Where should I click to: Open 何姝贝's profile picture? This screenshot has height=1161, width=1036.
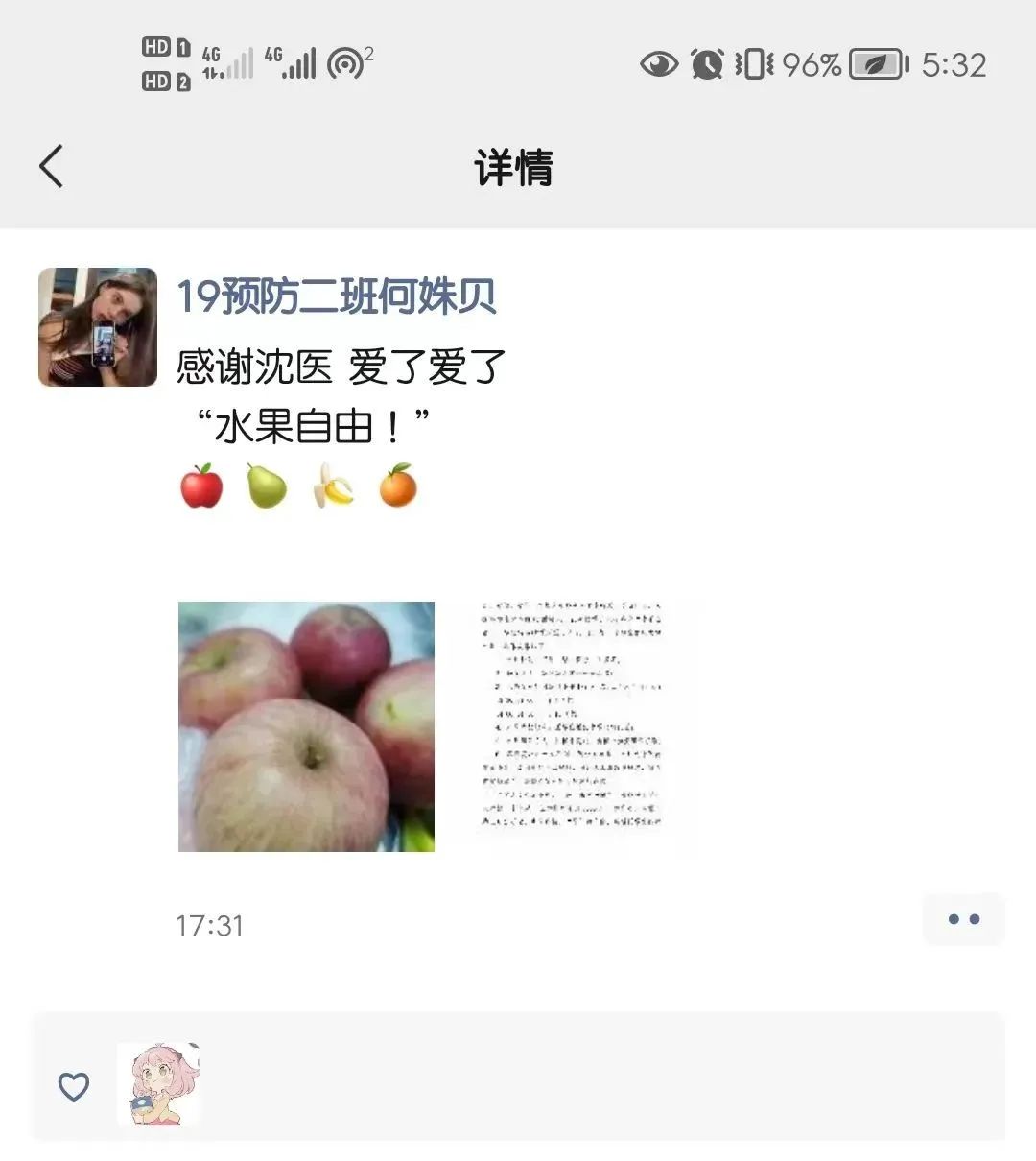[98, 327]
